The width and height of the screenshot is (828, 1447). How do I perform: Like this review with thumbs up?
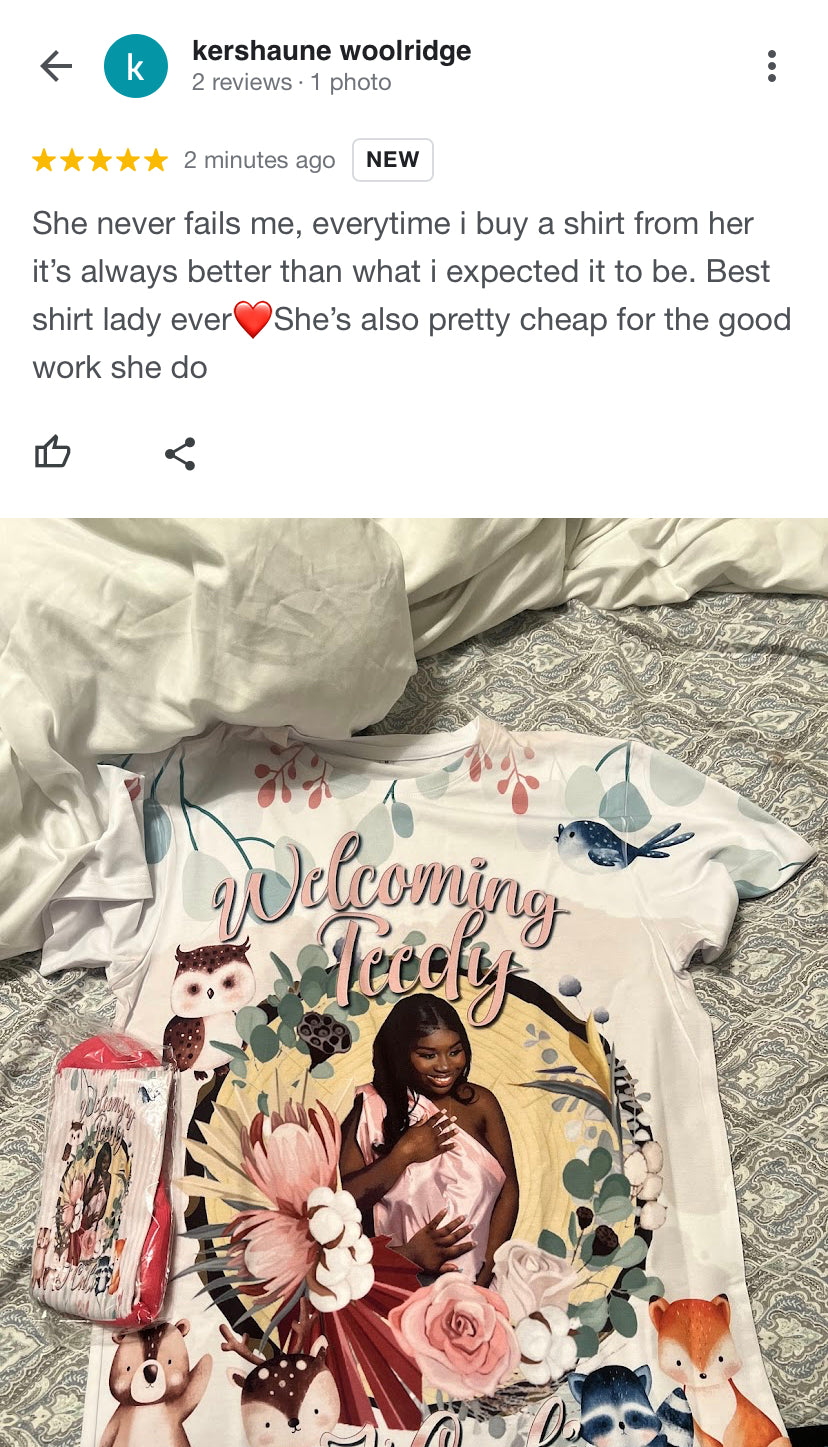[x=53, y=453]
